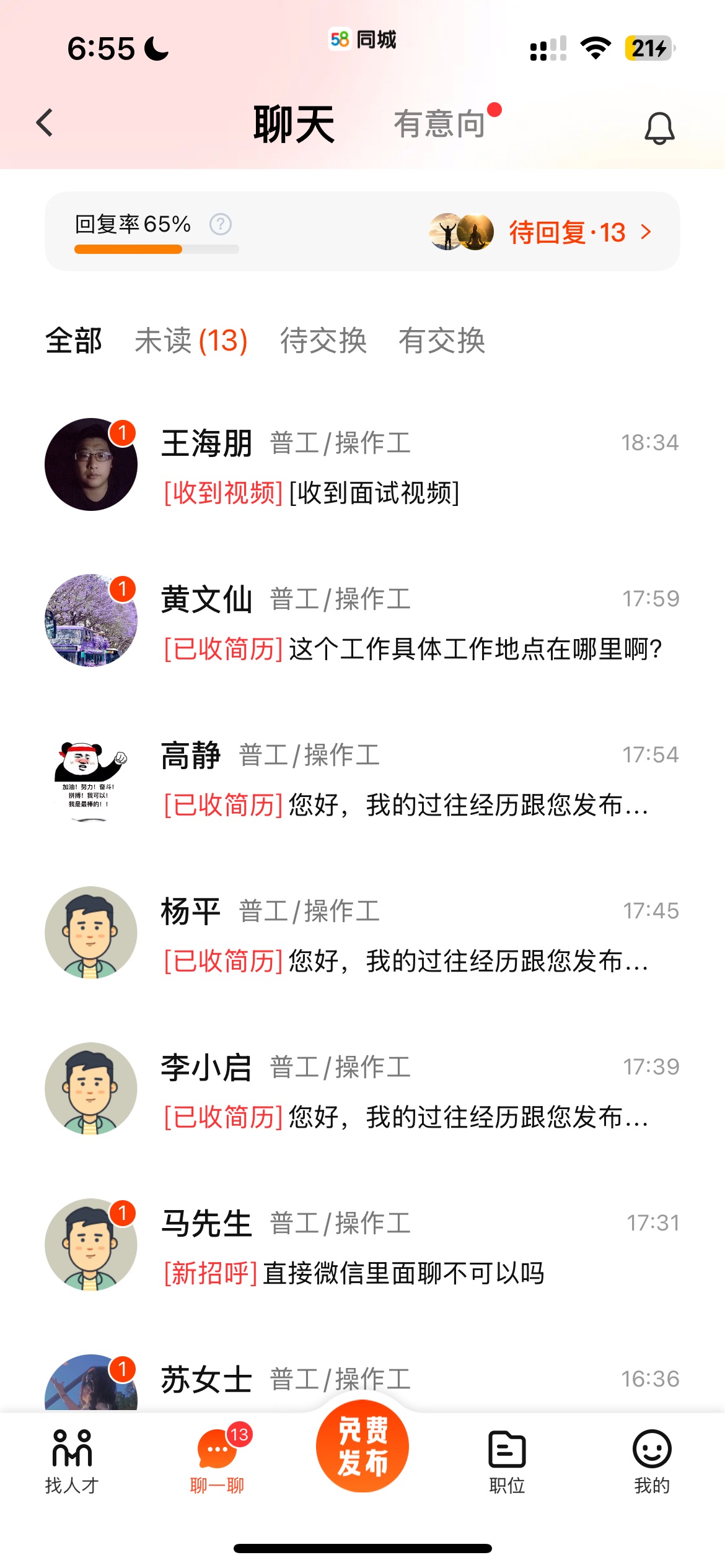725x1568 pixels.
Task: Go back with the top-left arrow
Action: pos(43,123)
